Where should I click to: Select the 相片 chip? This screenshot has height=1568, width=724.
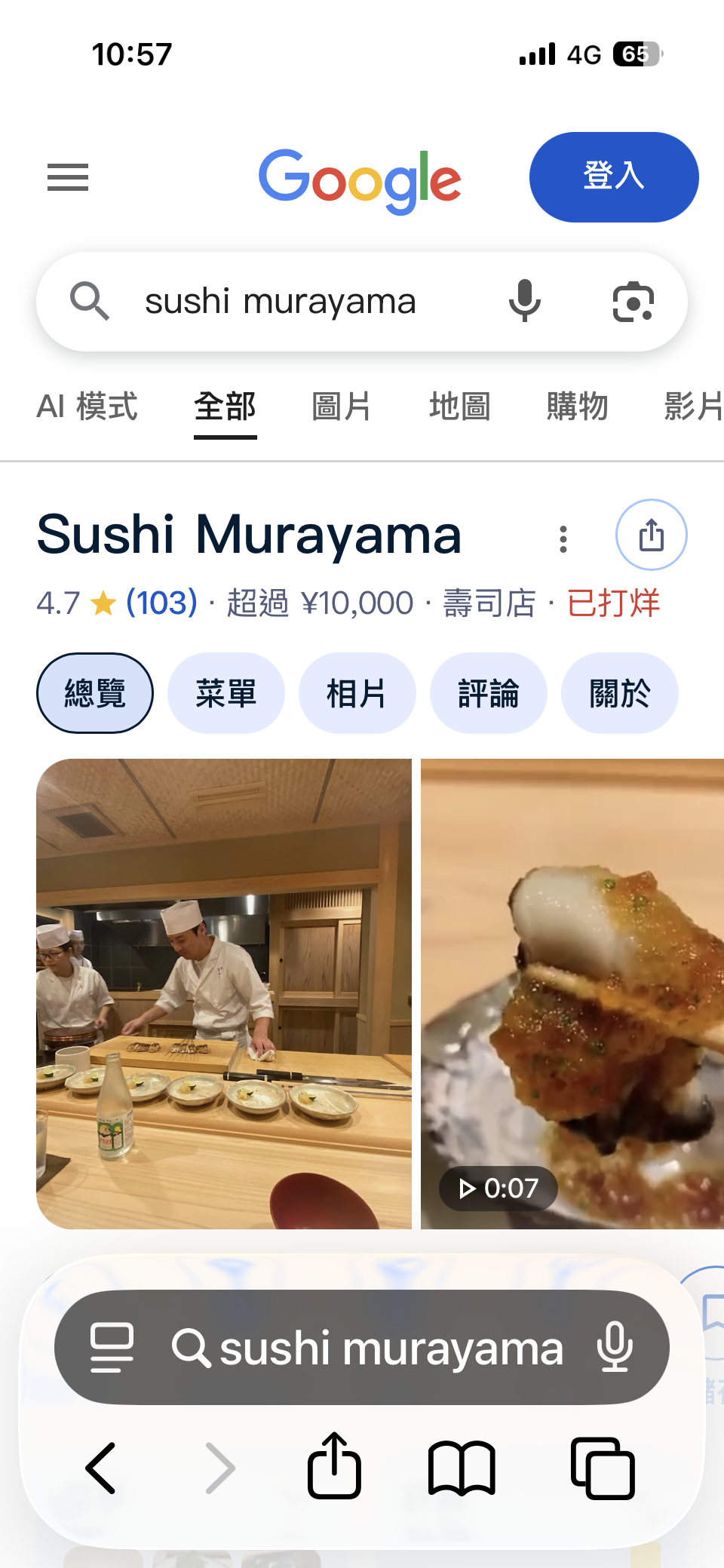point(357,693)
